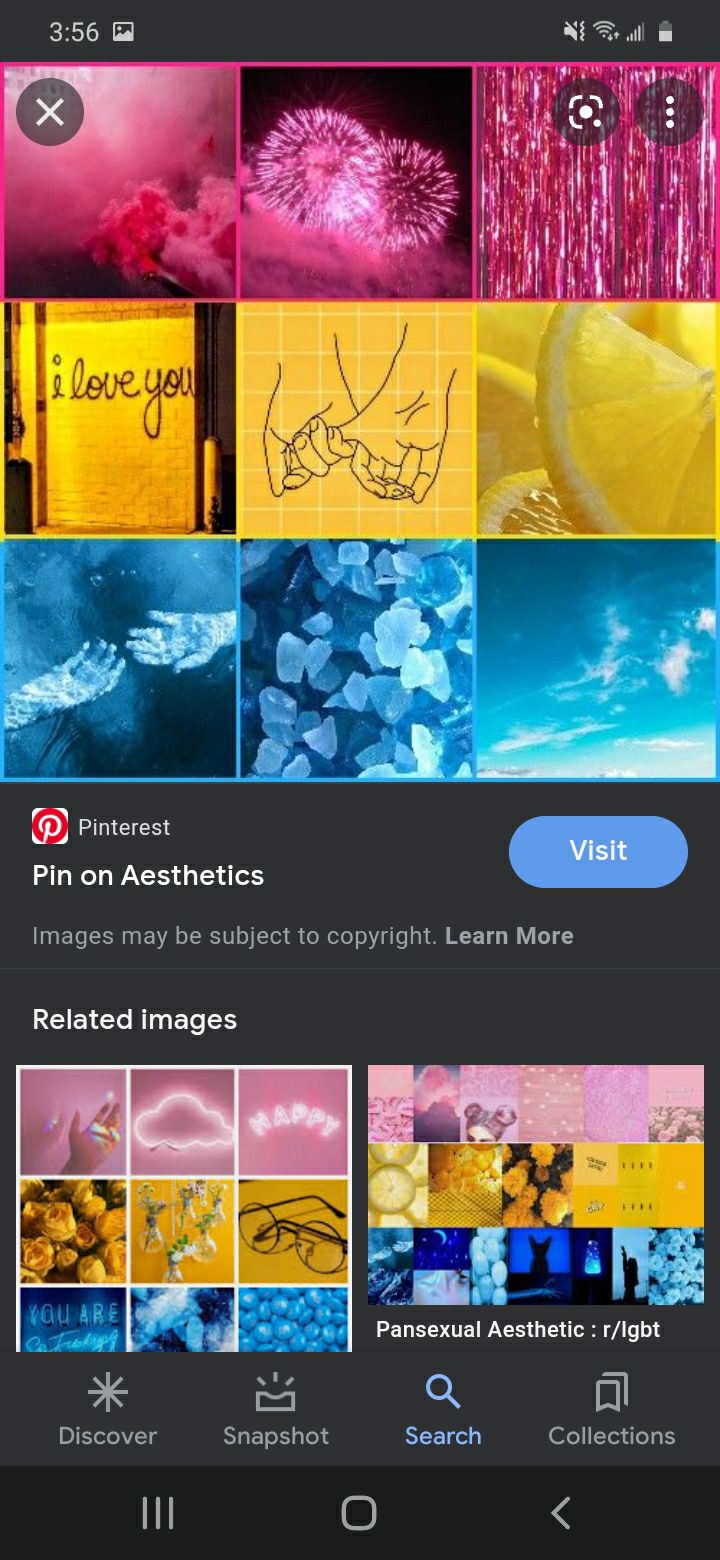Open Google Lens on this image
Screen dimensions: 720x1560
tap(585, 112)
